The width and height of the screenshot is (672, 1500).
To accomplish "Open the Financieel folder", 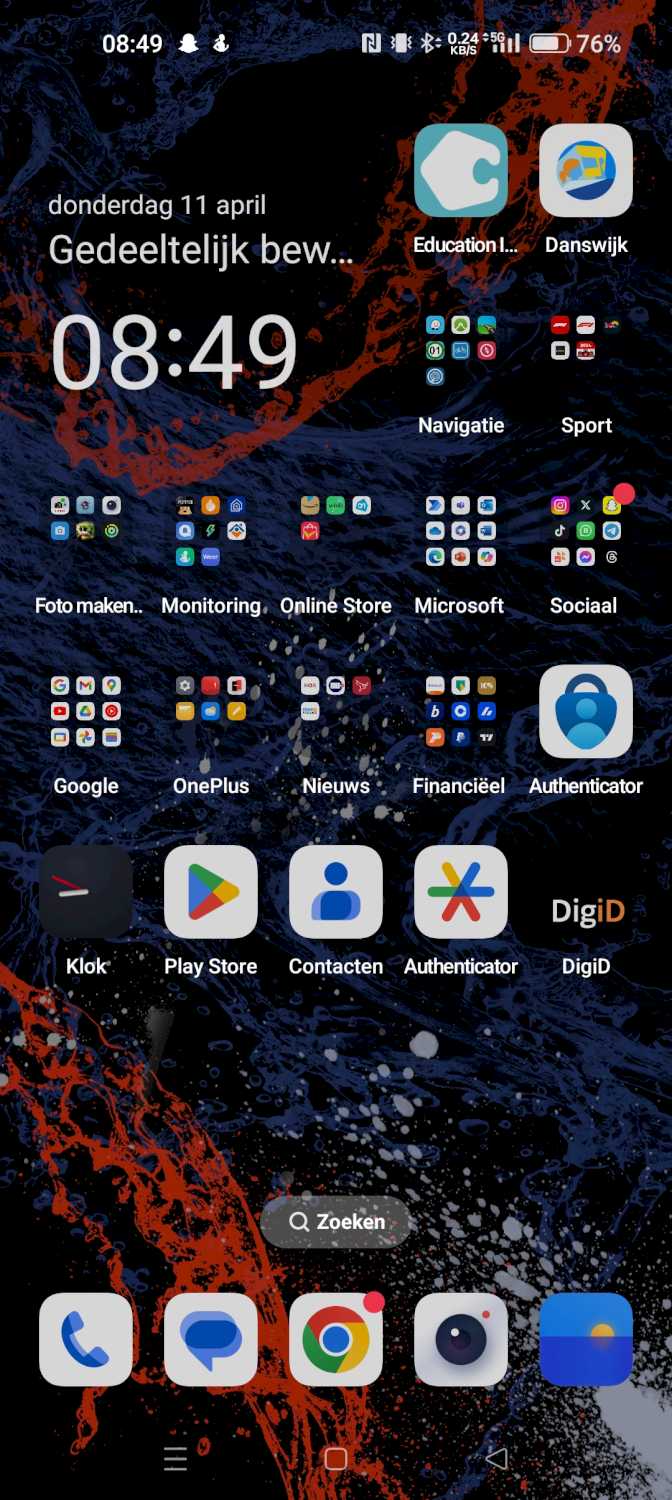I will coord(461,711).
